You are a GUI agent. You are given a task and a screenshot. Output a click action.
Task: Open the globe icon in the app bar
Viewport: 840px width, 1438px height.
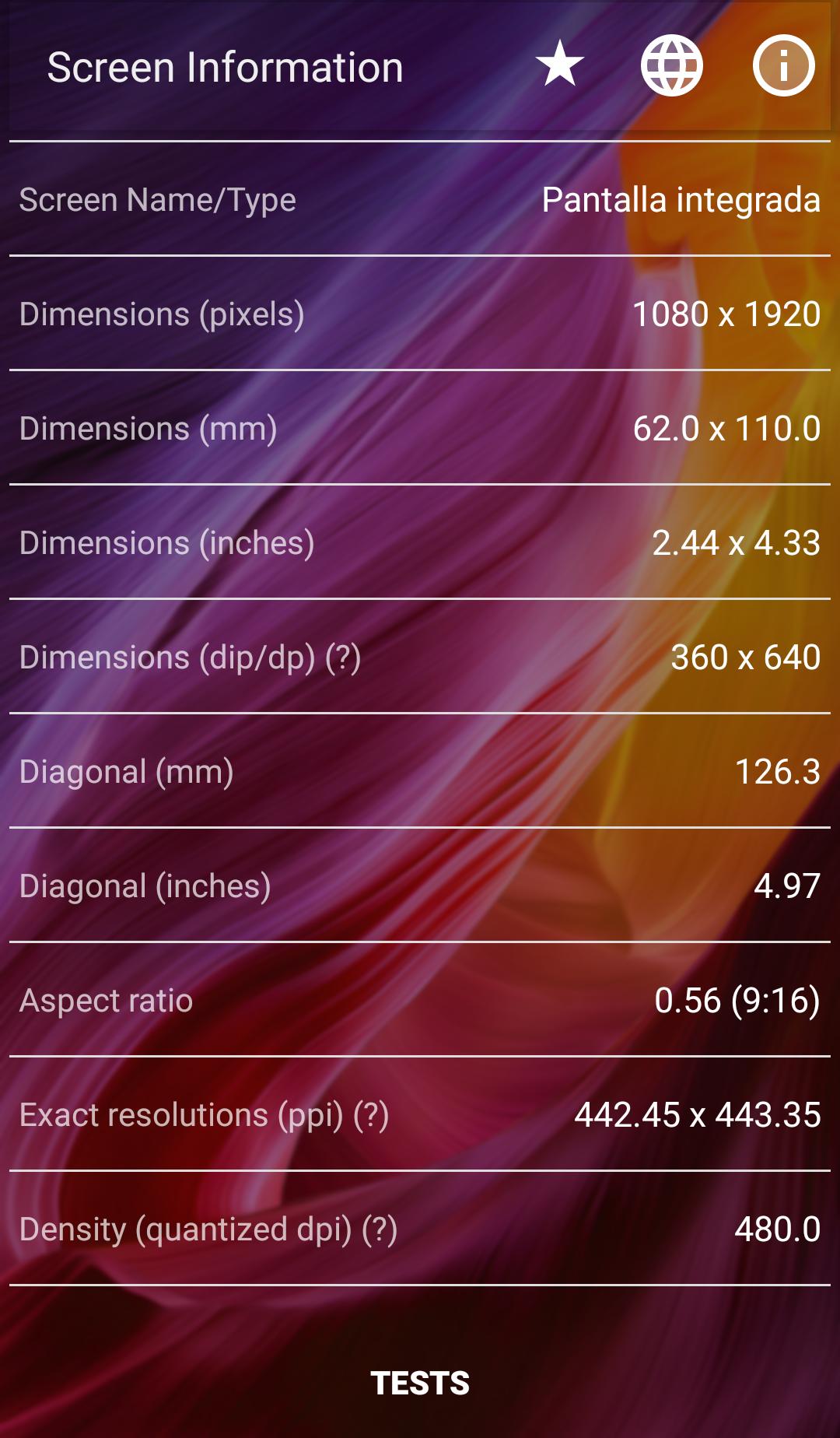point(672,65)
